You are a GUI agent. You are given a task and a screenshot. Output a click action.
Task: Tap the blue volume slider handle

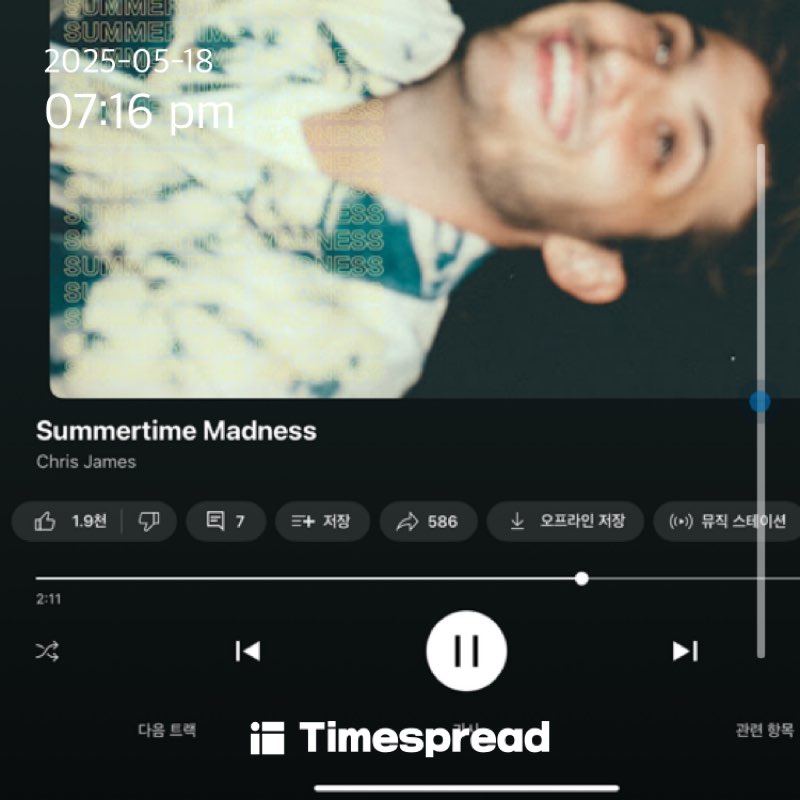(760, 401)
